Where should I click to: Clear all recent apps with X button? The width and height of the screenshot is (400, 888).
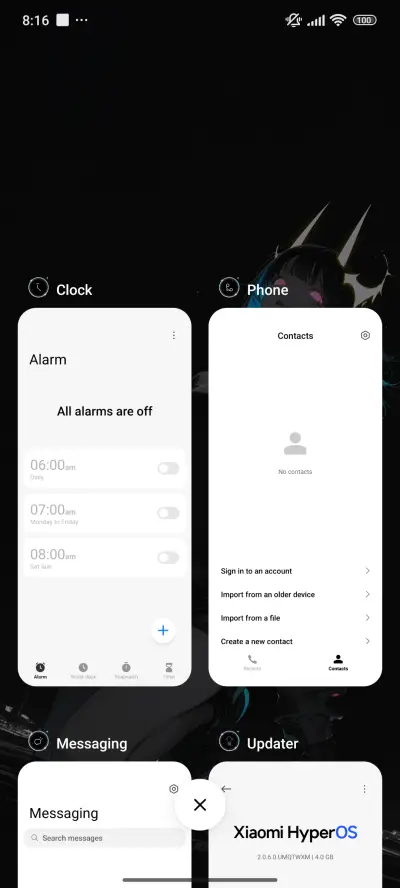200,805
